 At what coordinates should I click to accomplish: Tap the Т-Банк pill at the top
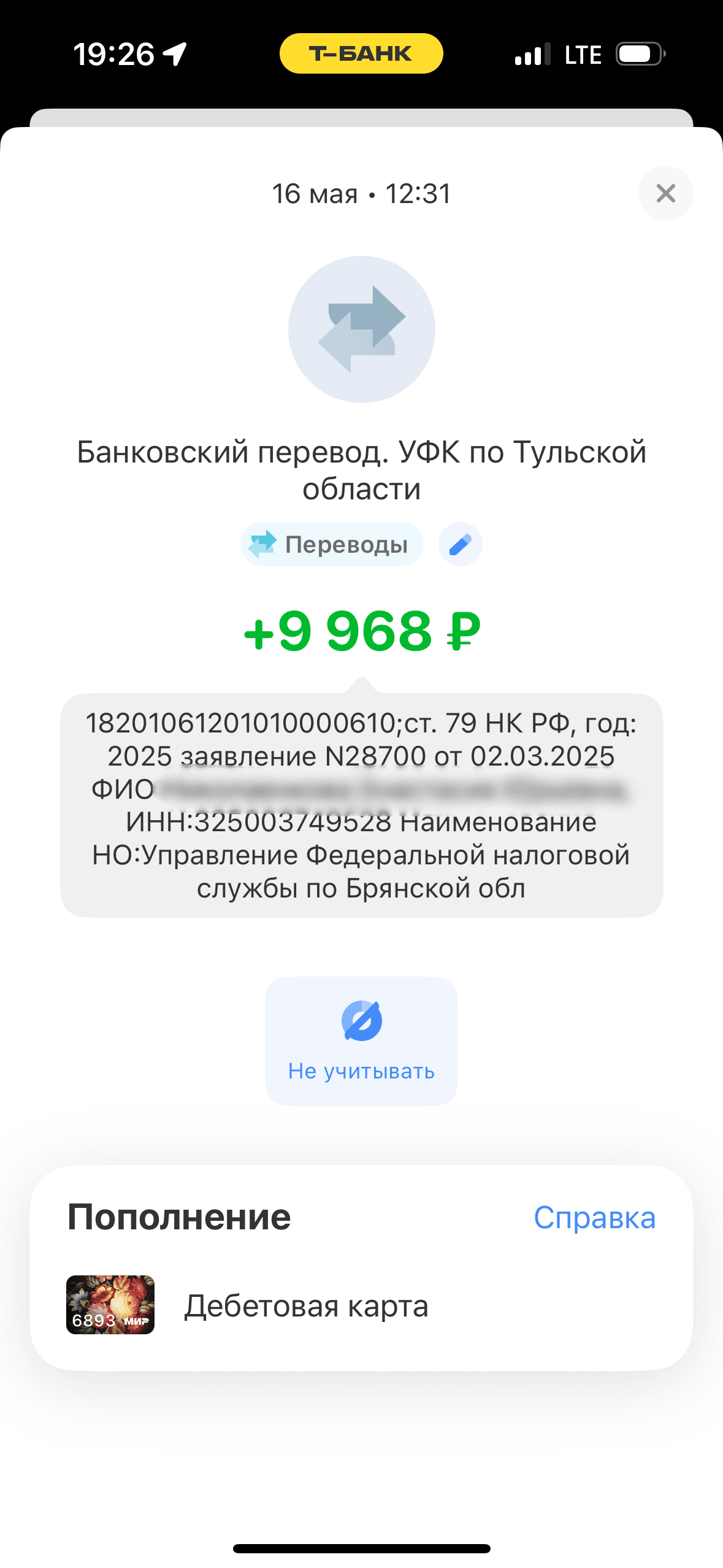[x=361, y=54]
